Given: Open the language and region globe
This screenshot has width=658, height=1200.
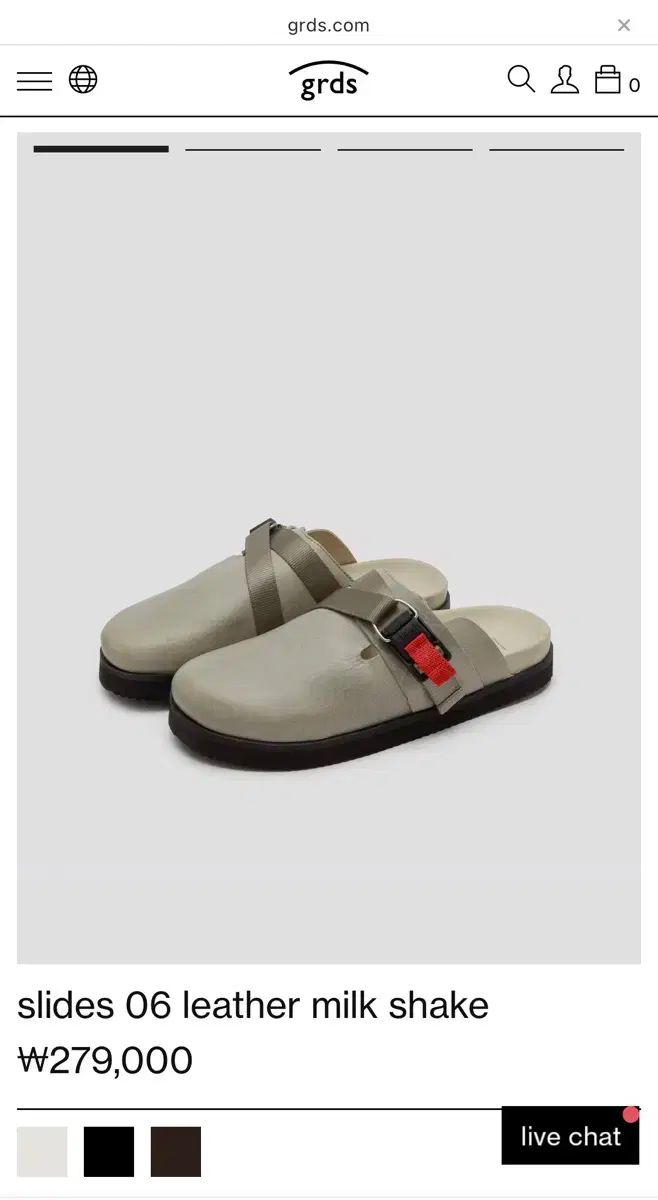Looking at the screenshot, I should point(83,79).
